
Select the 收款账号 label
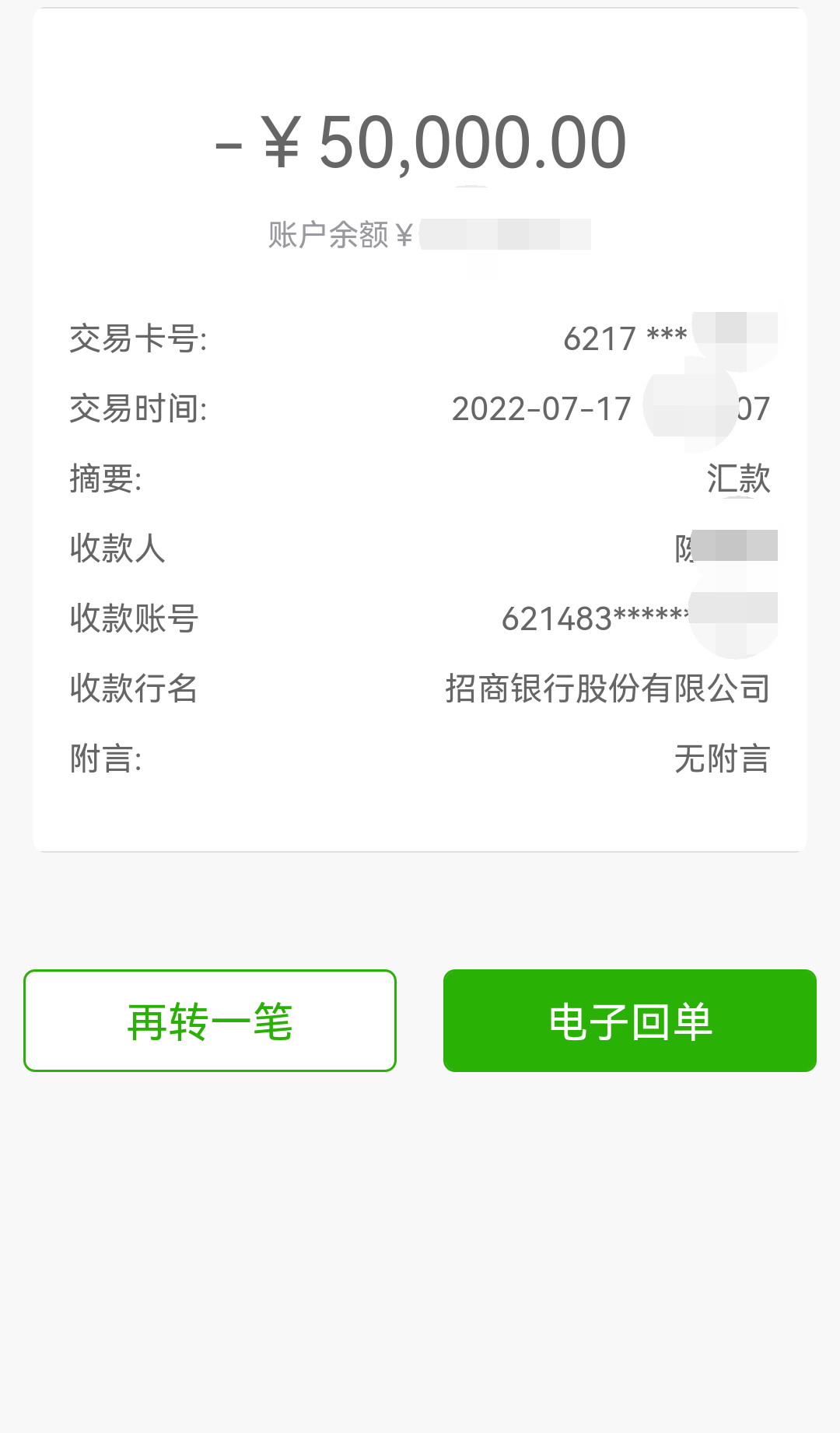[134, 619]
